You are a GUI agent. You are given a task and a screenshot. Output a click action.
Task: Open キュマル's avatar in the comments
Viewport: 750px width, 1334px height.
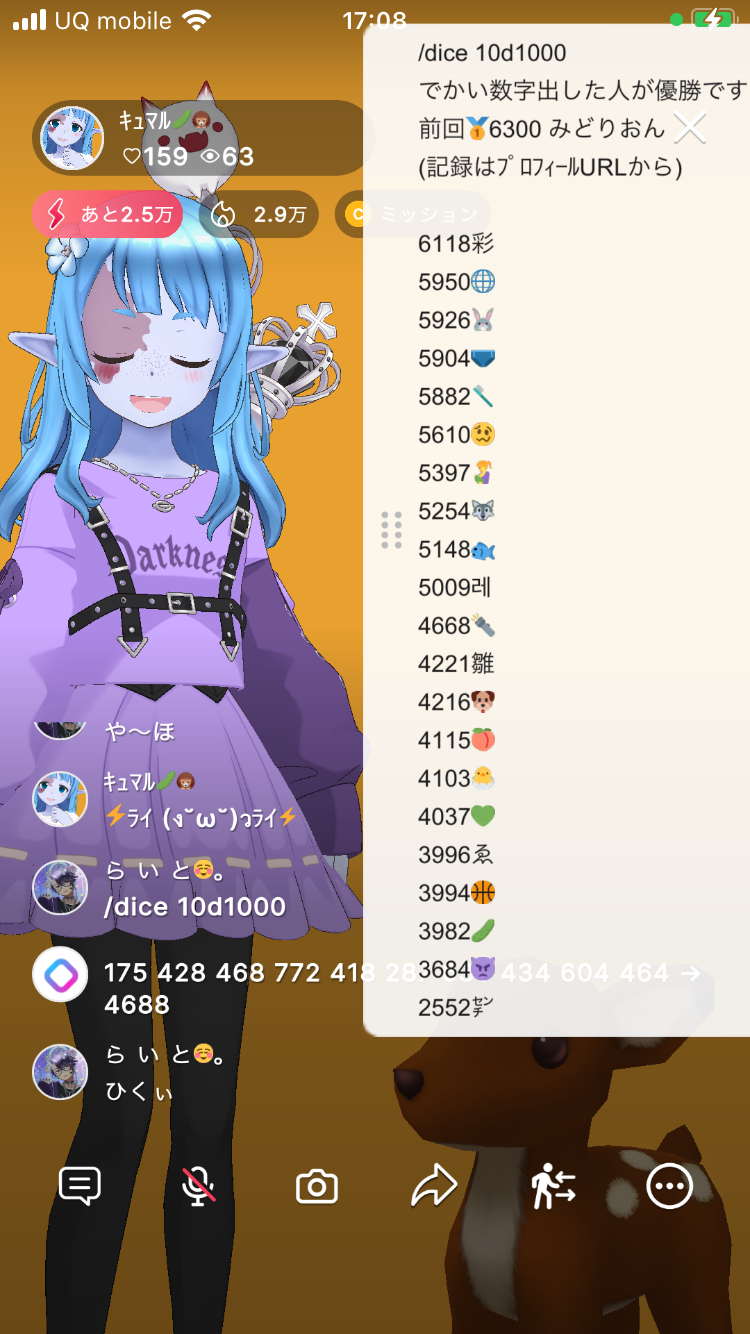tap(60, 799)
